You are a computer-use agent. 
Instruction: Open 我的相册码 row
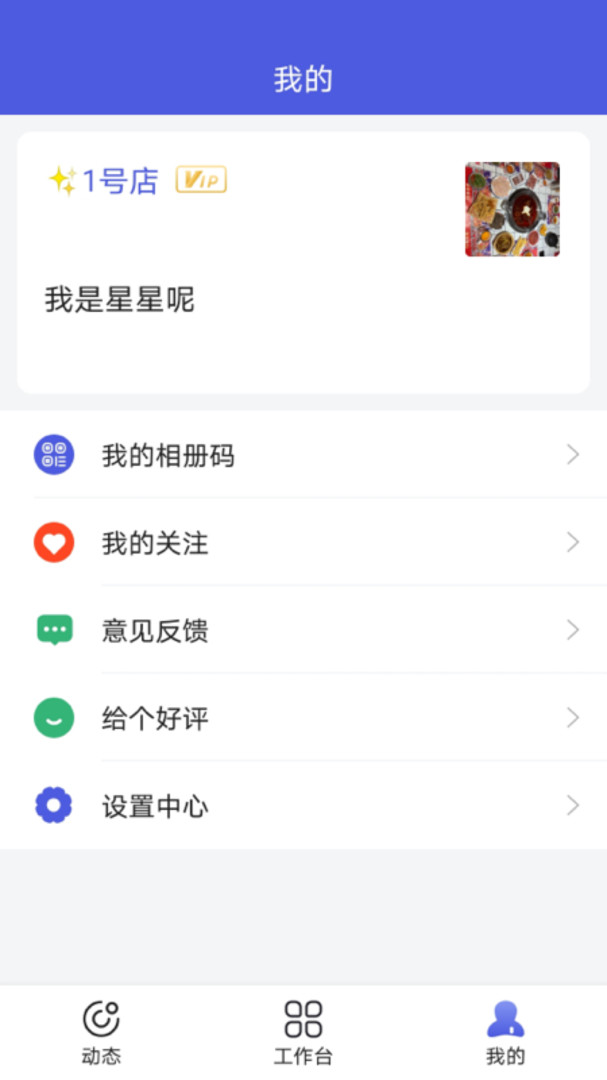303,455
